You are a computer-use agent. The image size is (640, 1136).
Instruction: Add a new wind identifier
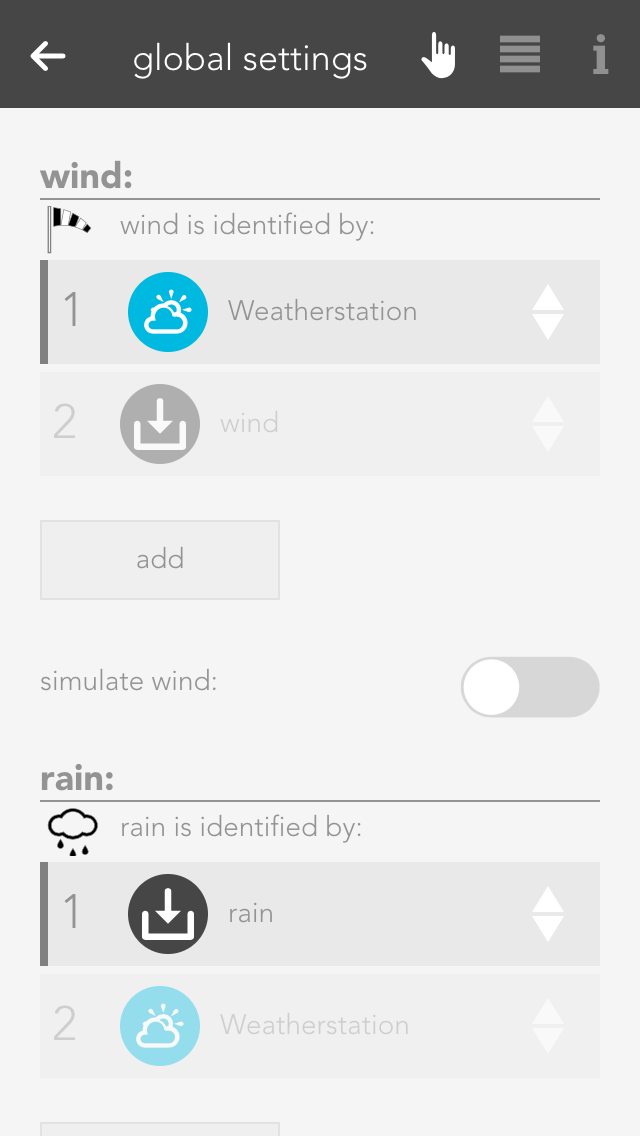coord(160,559)
